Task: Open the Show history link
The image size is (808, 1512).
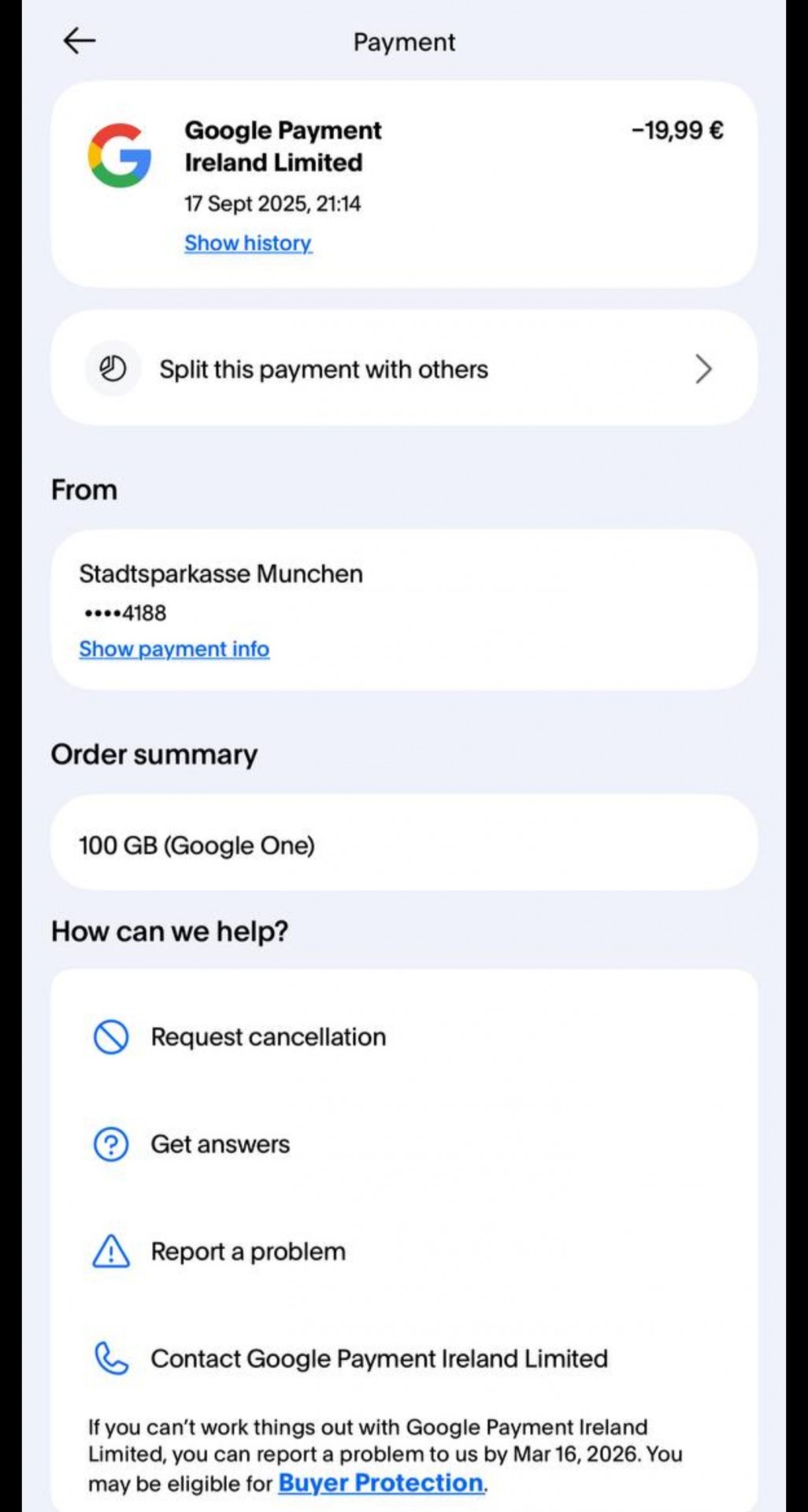Action: coord(248,243)
